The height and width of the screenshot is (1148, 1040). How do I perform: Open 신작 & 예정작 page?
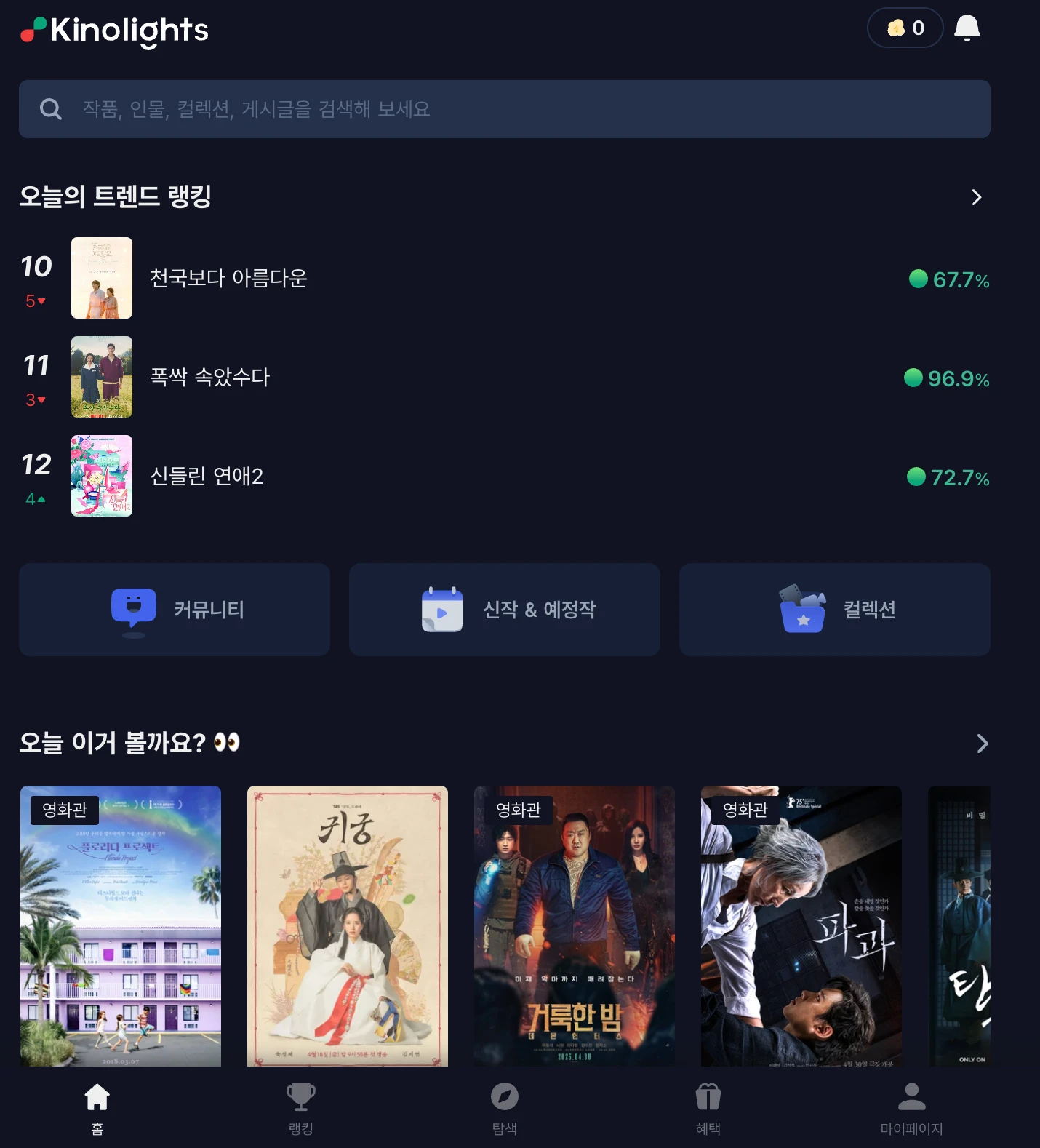tap(505, 610)
